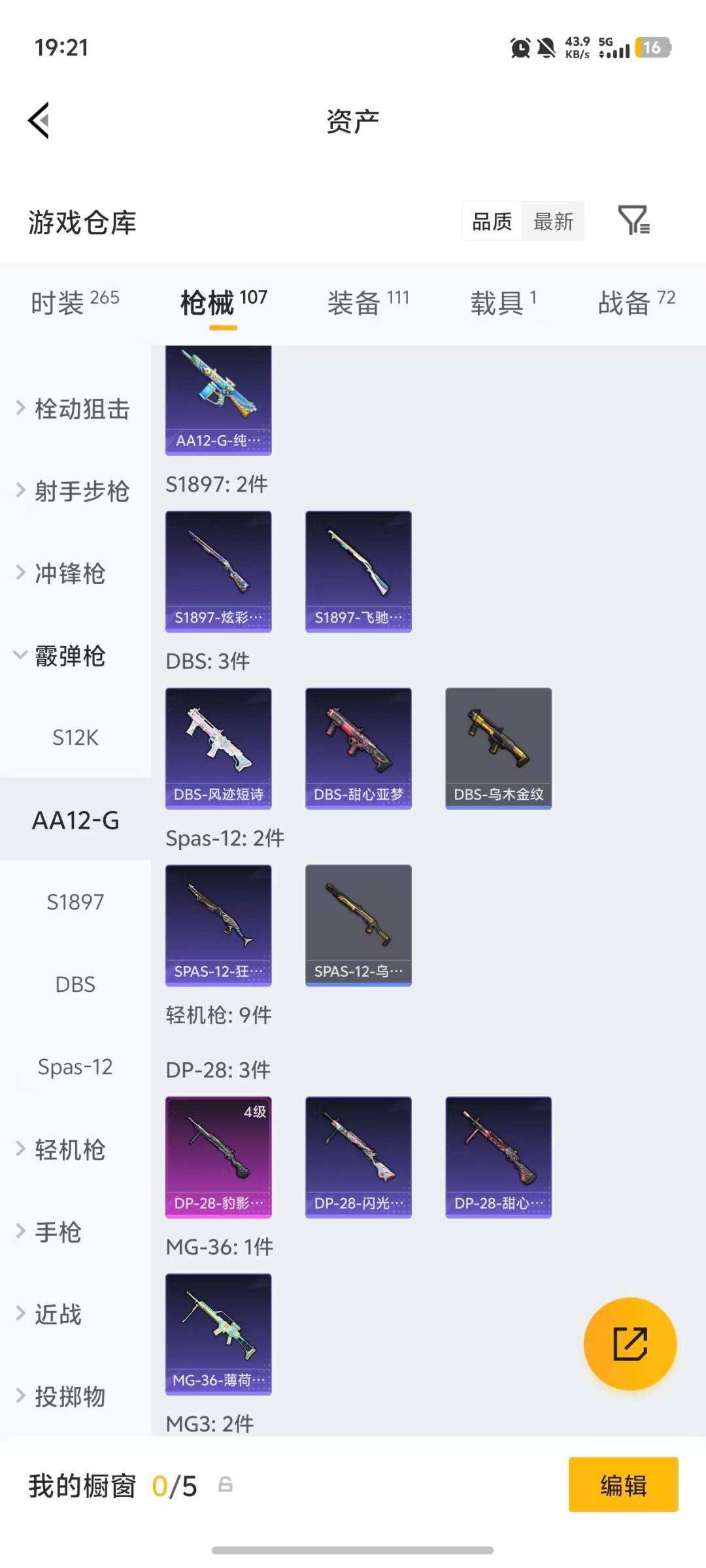Go back using the top-left arrow
This screenshot has height=1568, width=706.
click(39, 121)
